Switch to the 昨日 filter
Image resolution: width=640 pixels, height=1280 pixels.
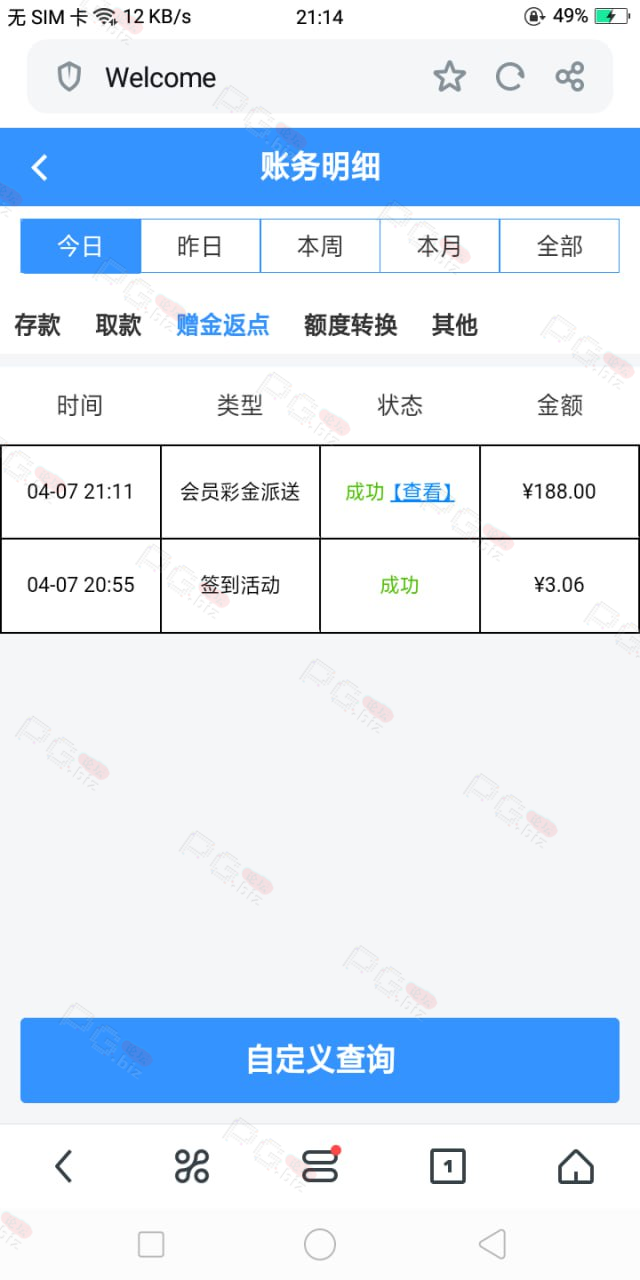[200, 246]
